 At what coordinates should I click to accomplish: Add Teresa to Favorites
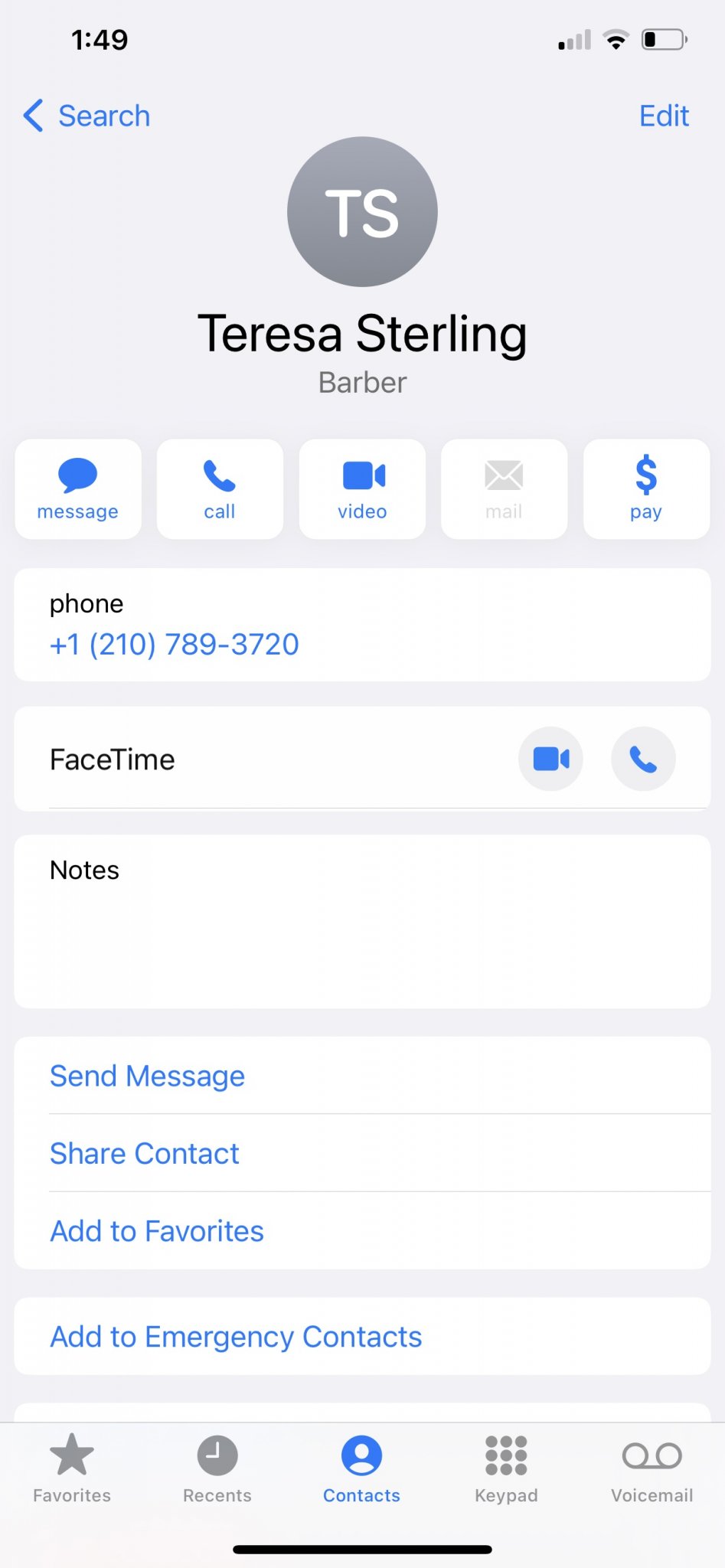[362, 1231]
